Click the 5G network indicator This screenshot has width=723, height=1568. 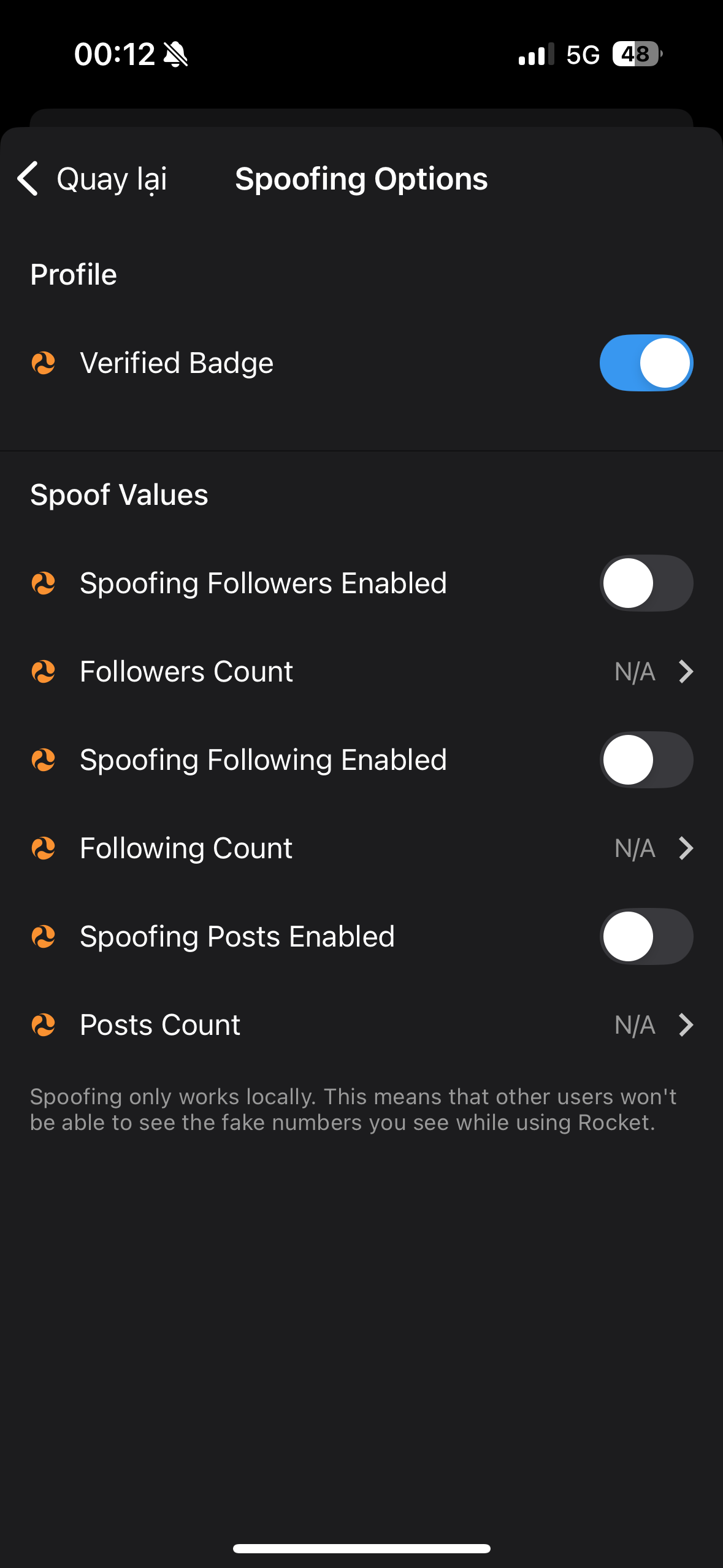point(584,54)
